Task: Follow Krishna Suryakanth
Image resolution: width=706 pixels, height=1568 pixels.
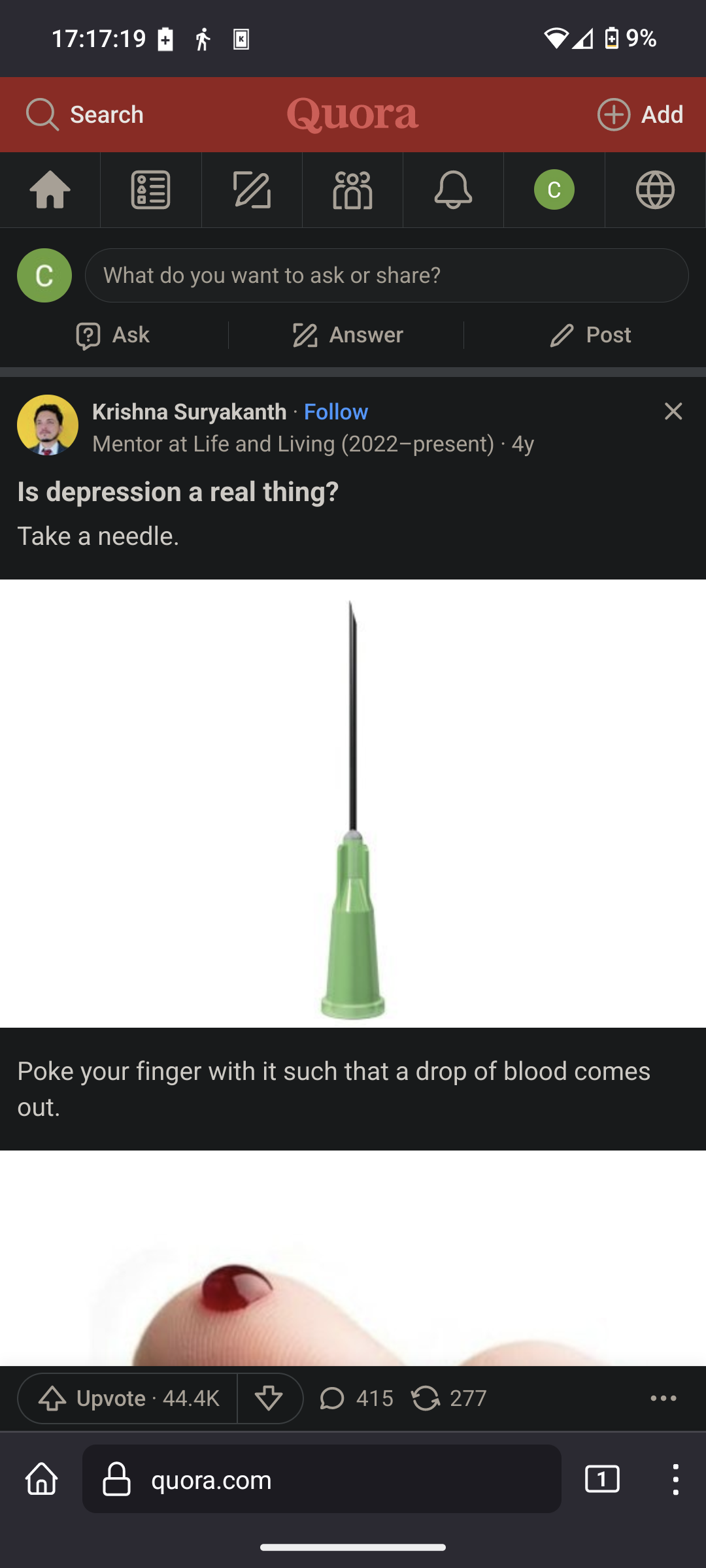Action: point(336,412)
